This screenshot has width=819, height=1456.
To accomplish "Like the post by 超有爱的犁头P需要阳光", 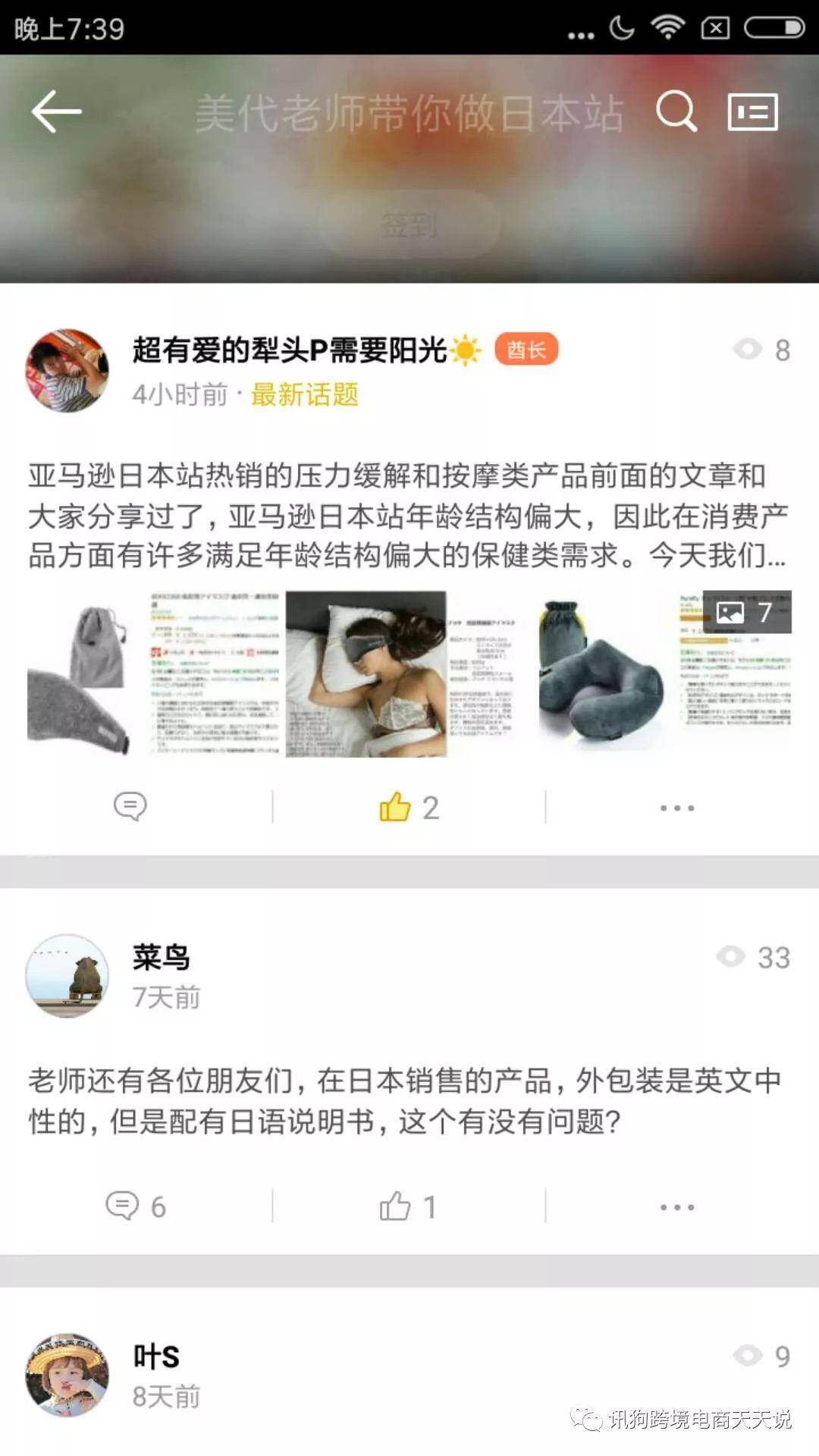I will point(408,807).
